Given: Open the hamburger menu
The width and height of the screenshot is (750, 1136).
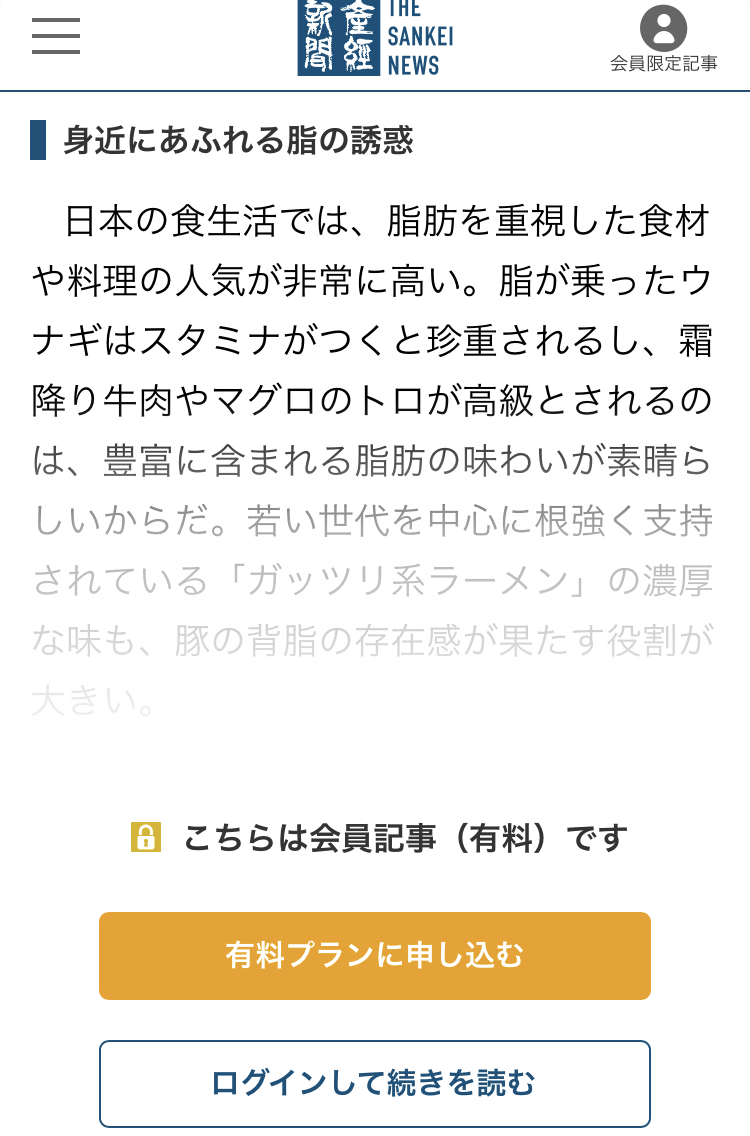Looking at the screenshot, I should [56, 36].
